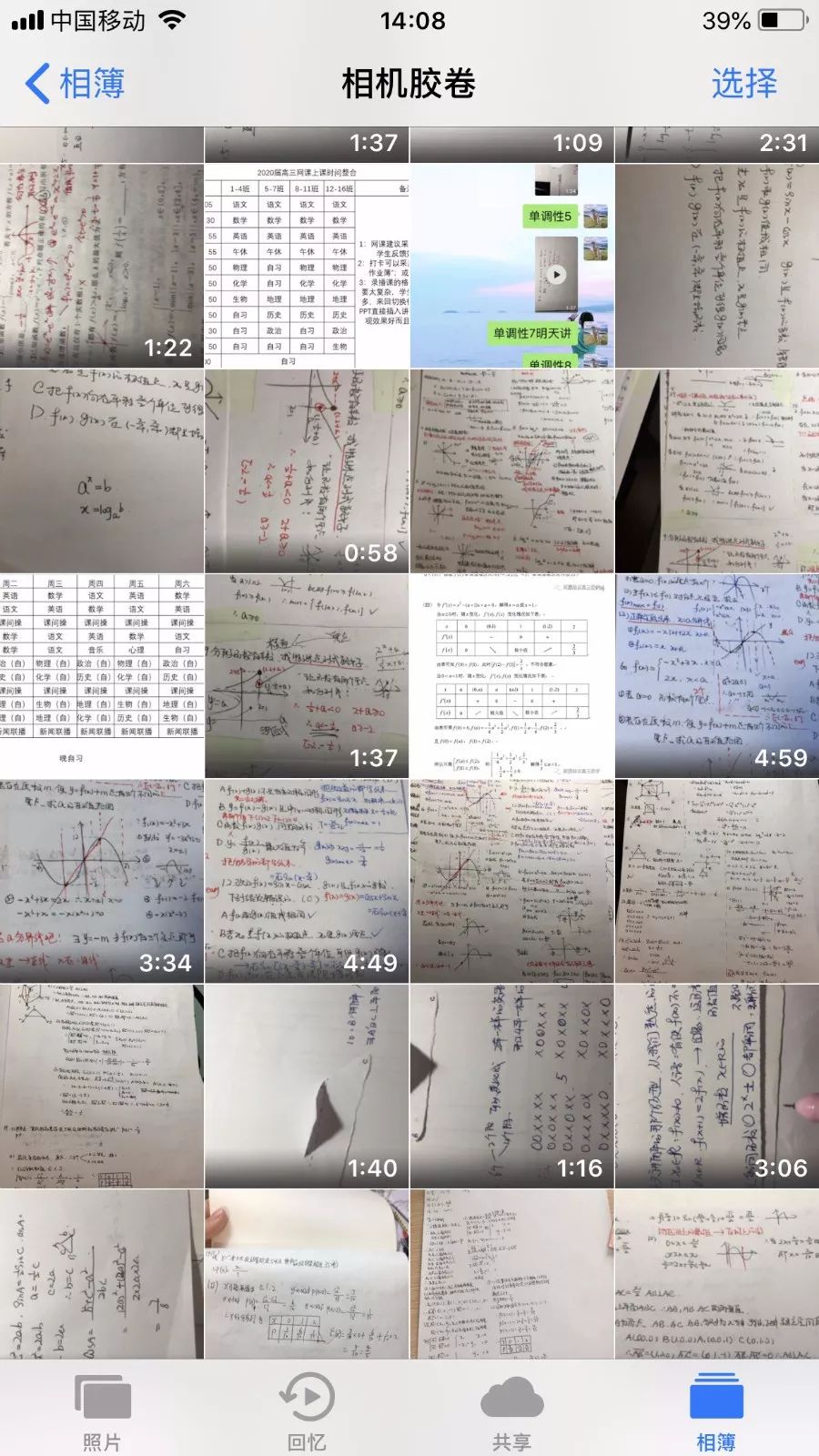The image size is (819, 1456).
Task: Open the 4:59 video thumbnail
Action: 717,675
